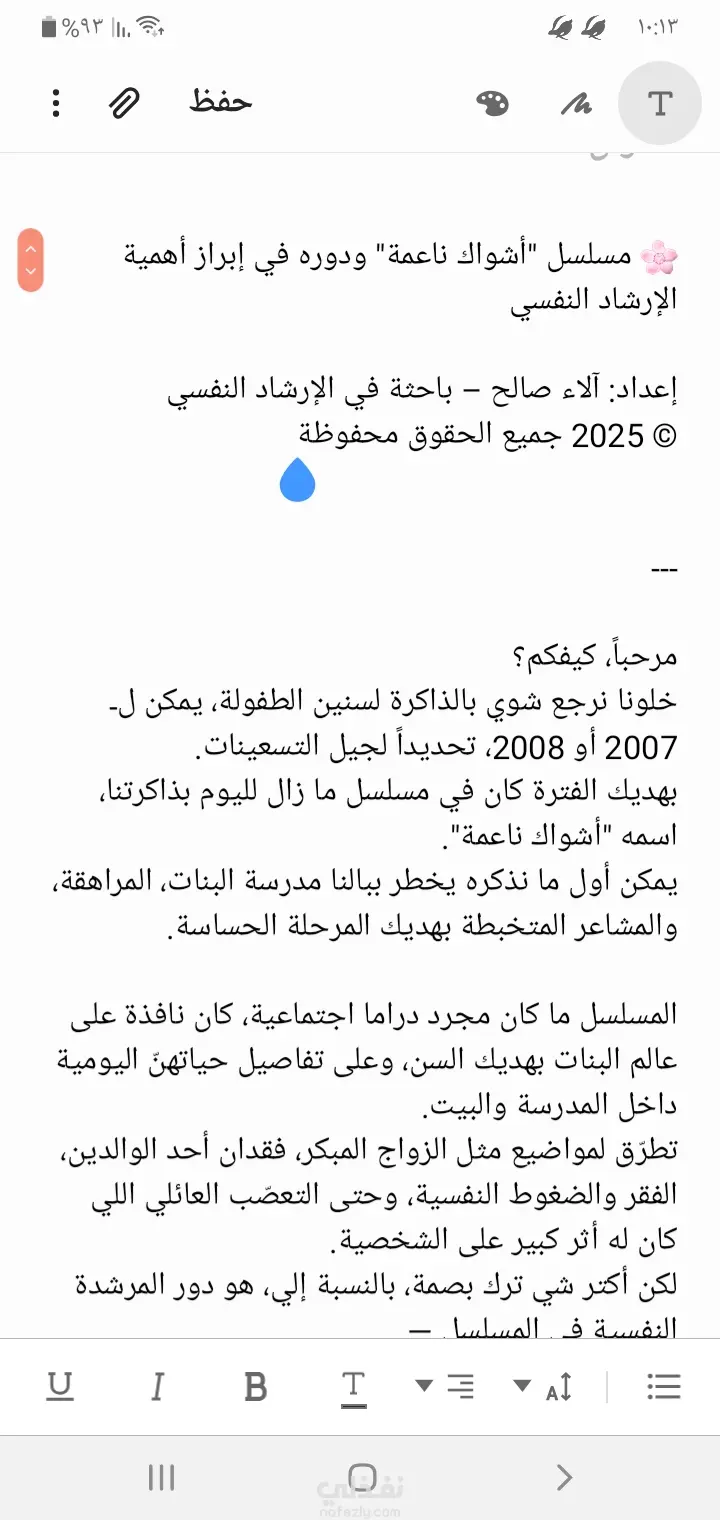Image resolution: width=720 pixels, height=1520 pixels.
Task: Make the text bold
Action: coord(256,1387)
